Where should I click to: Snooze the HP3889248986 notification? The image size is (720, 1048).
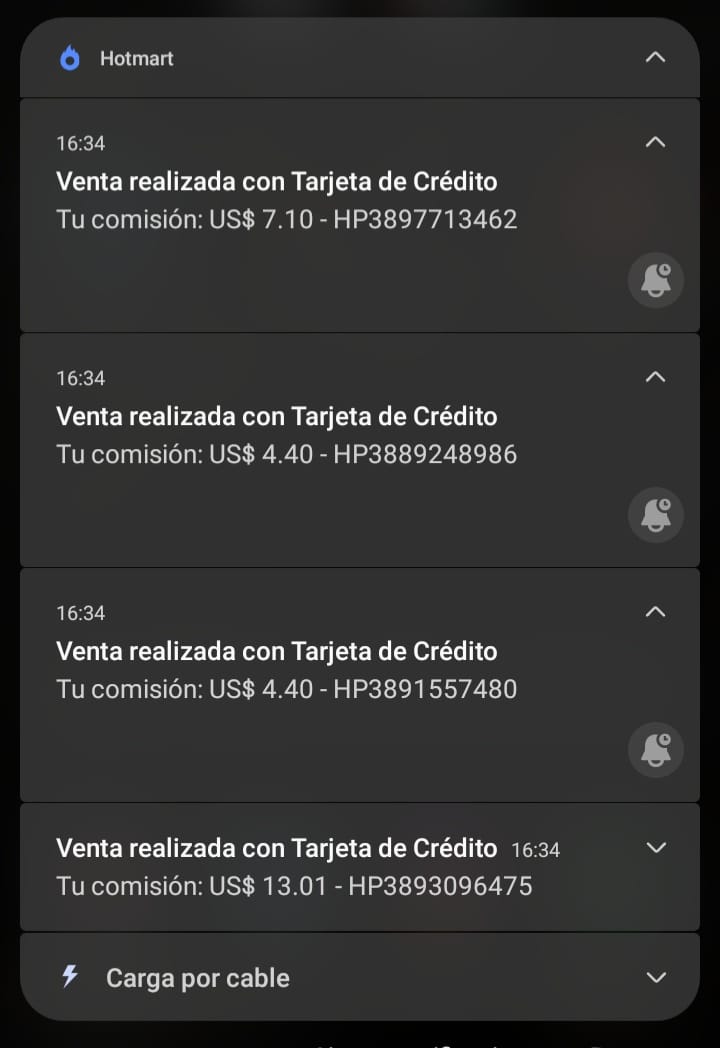tap(656, 516)
